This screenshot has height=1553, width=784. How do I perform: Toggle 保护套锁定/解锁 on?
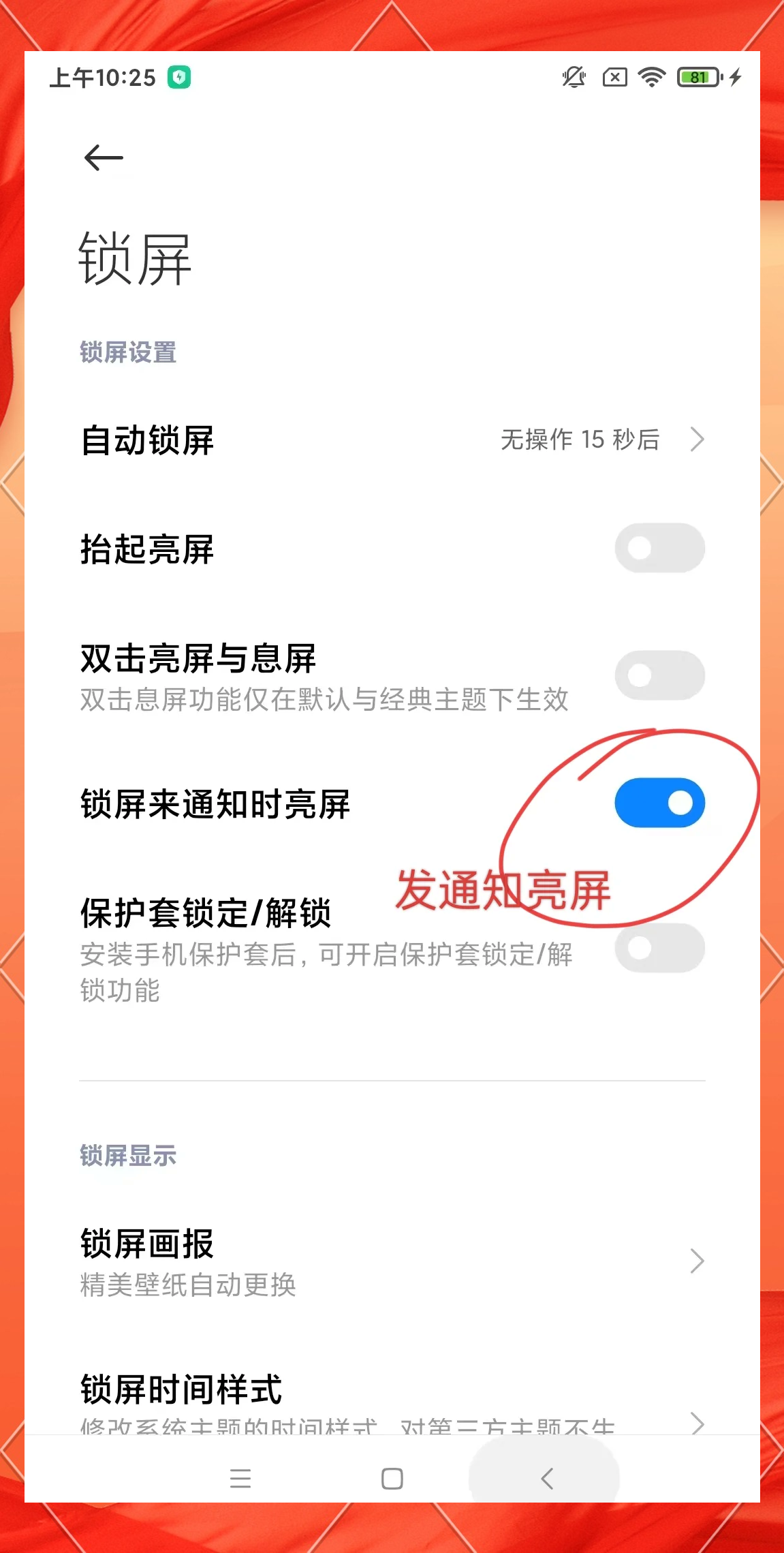(659, 948)
